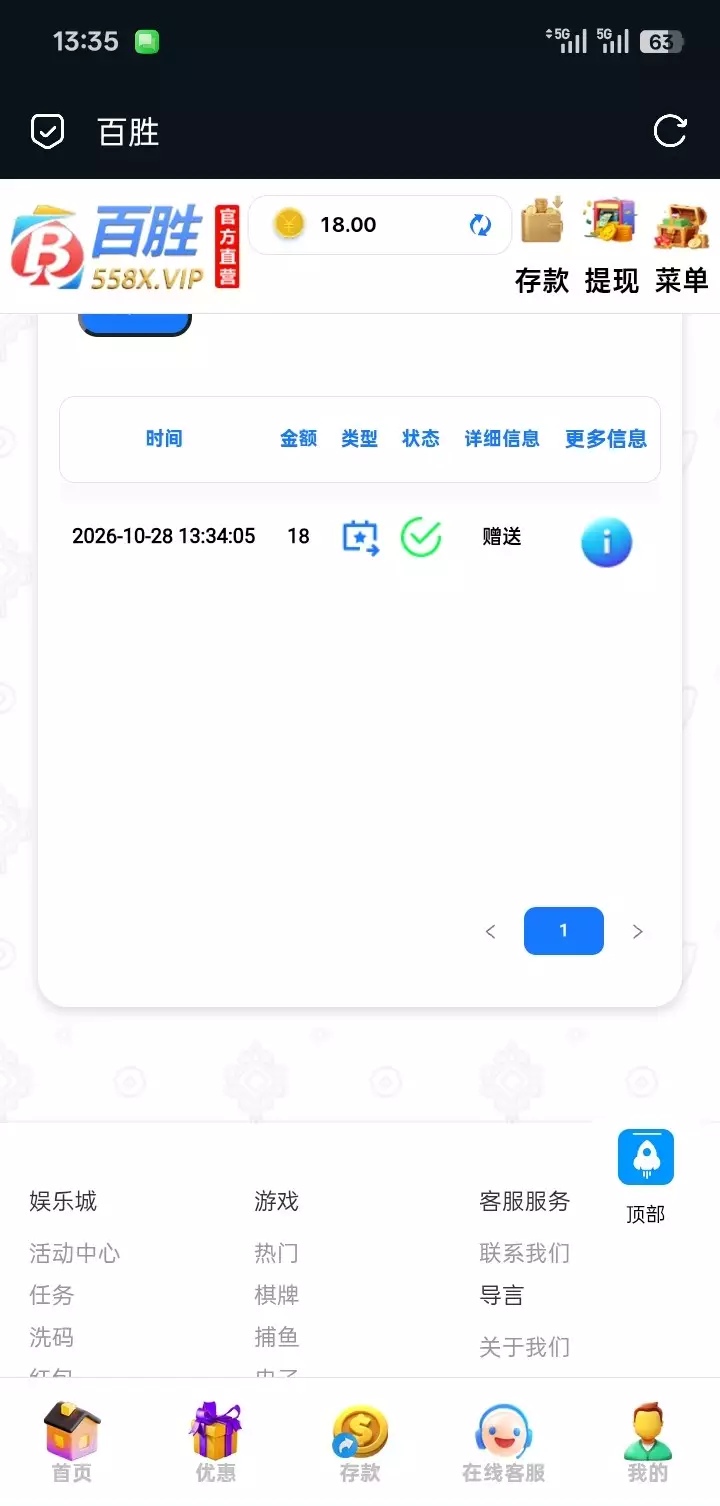Reload the page with the refresh icon

[x=670, y=131]
